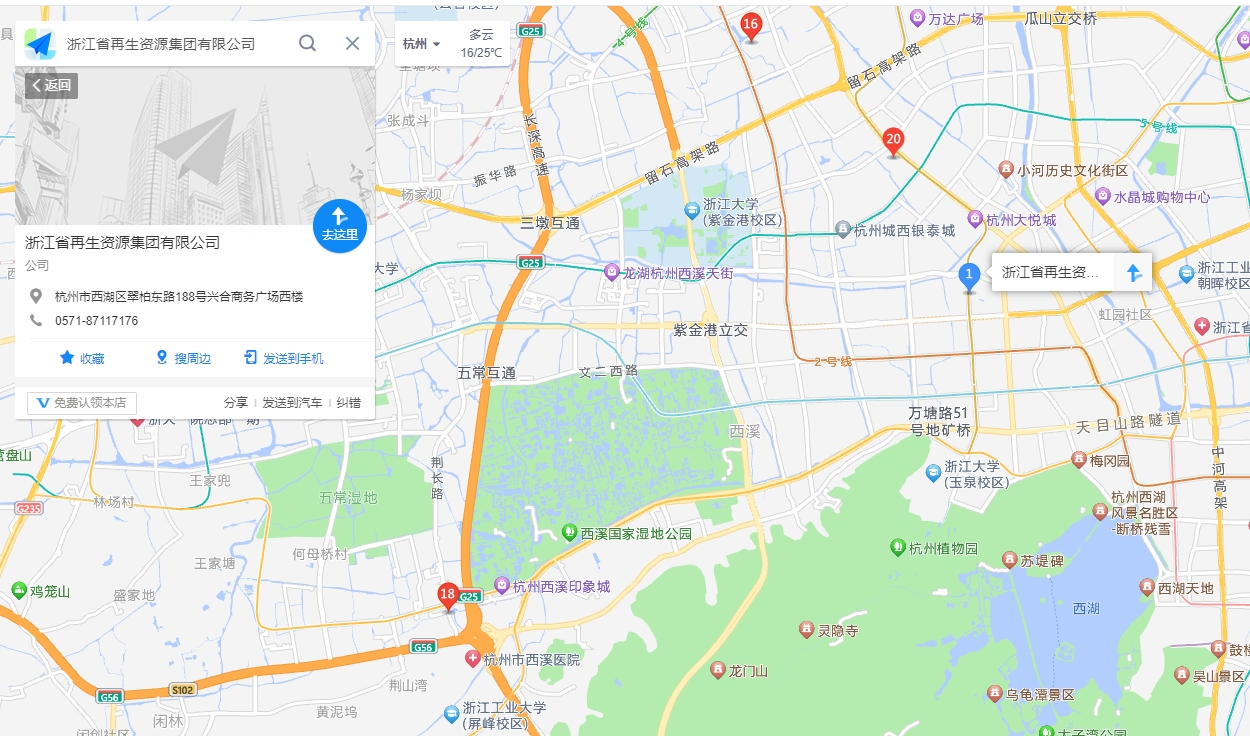
Task: Go back with the 返回 button
Action: [51, 85]
